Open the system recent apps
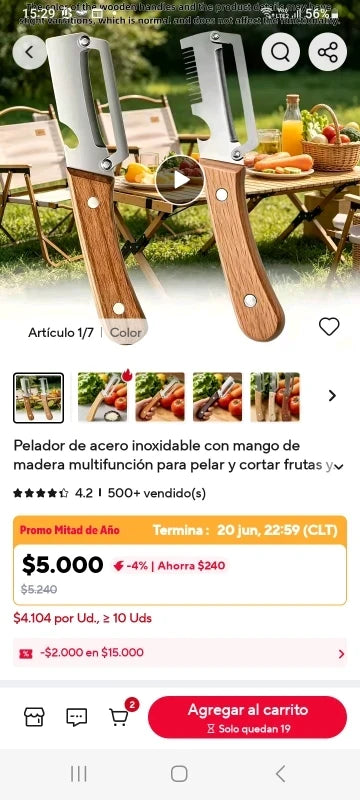This screenshot has height=800, width=360. [x=79, y=773]
